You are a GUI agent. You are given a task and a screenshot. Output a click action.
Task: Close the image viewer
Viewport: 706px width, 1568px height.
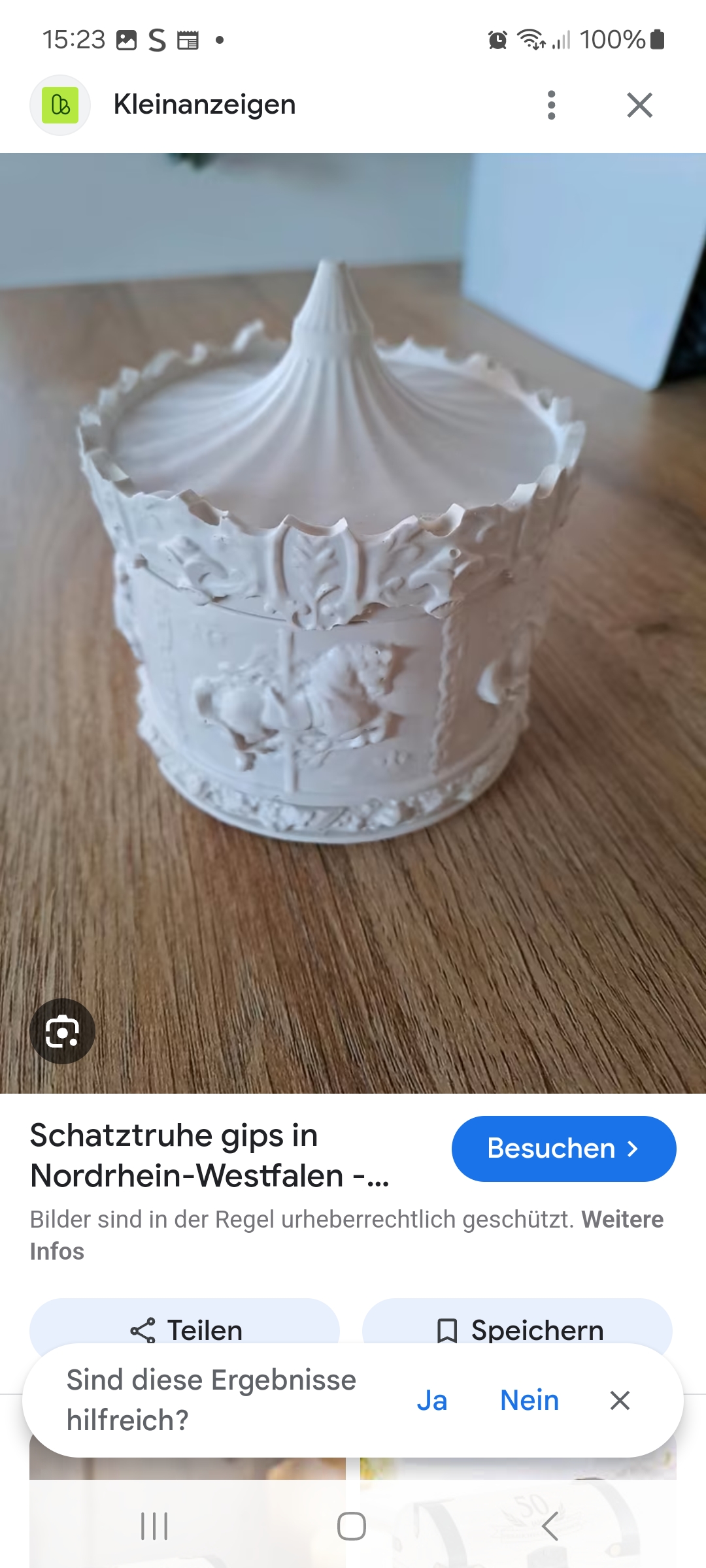(x=639, y=105)
